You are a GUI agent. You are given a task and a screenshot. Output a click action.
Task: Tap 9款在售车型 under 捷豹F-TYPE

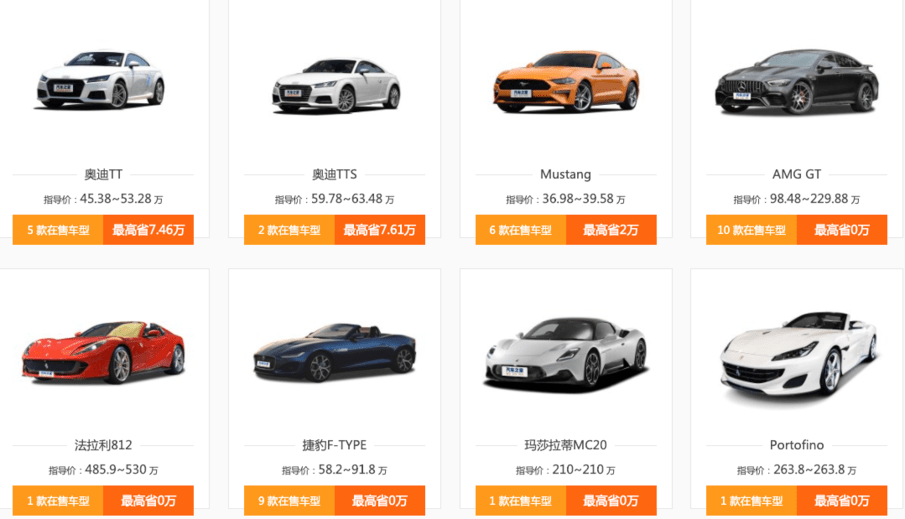pyautogui.click(x=289, y=501)
